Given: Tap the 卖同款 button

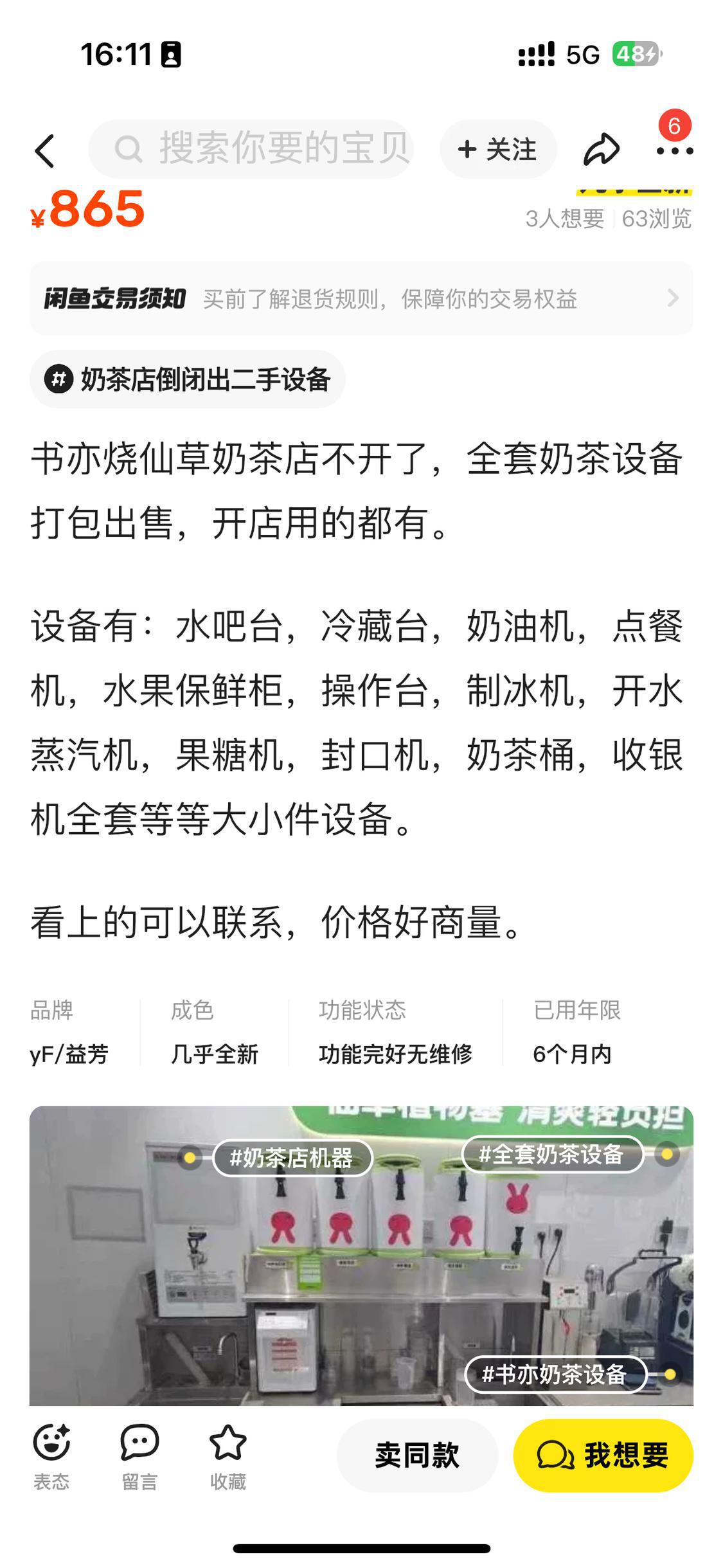Looking at the screenshot, I should (418, 1455).
